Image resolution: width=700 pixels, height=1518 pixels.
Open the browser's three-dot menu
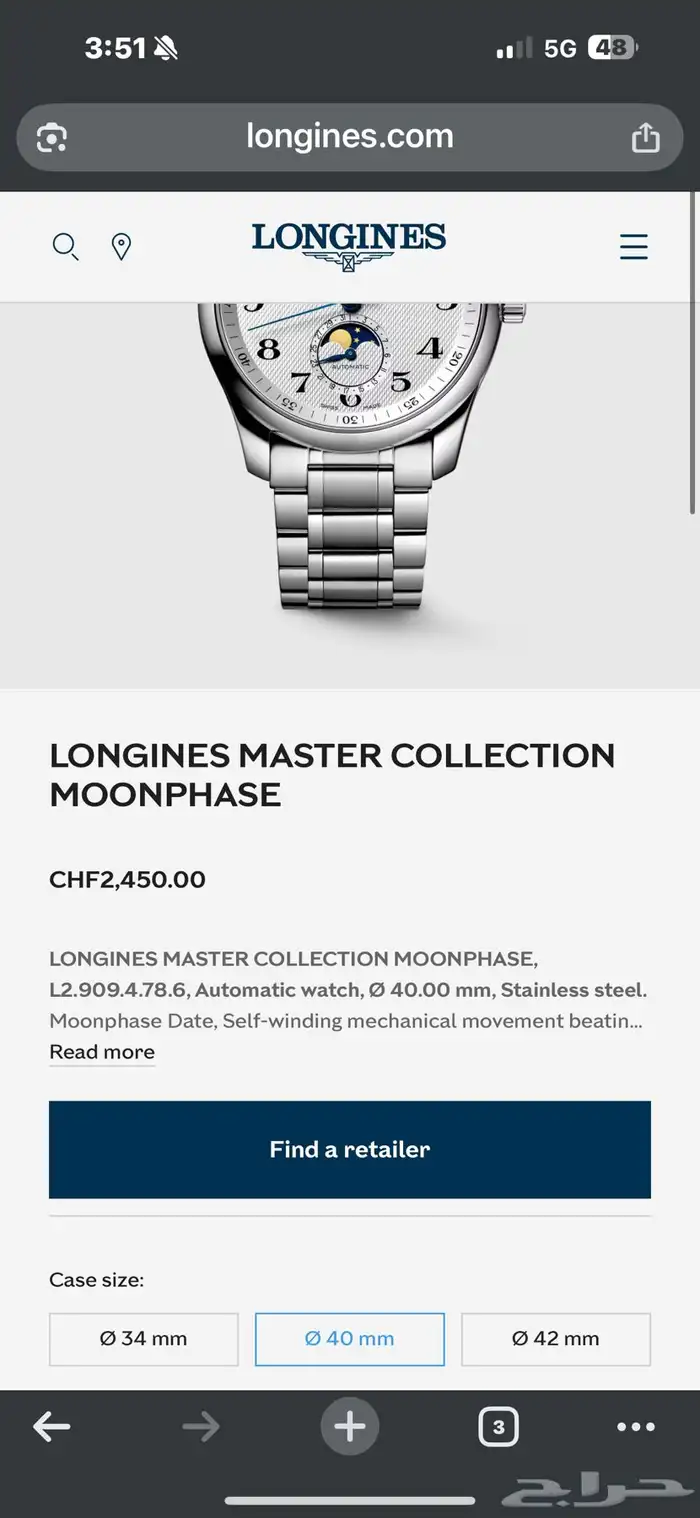point(636,1427)
